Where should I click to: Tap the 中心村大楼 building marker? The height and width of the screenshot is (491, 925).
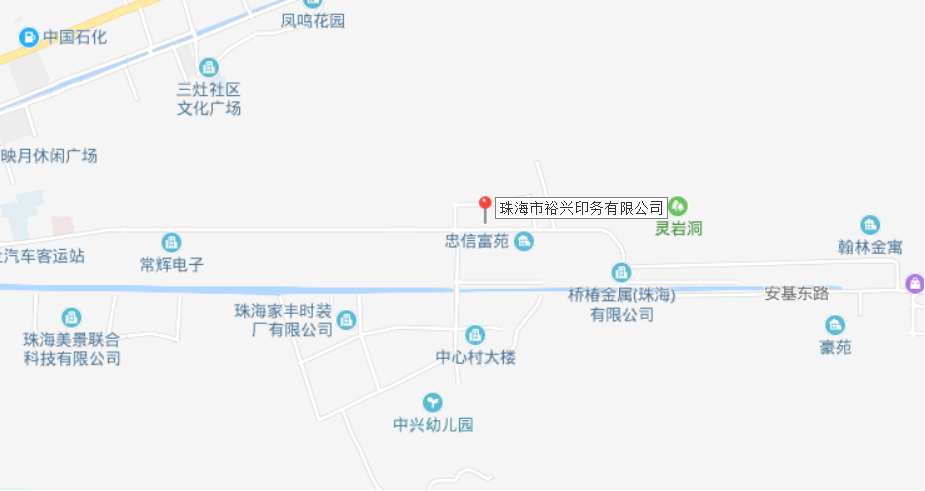click(475, 335)
